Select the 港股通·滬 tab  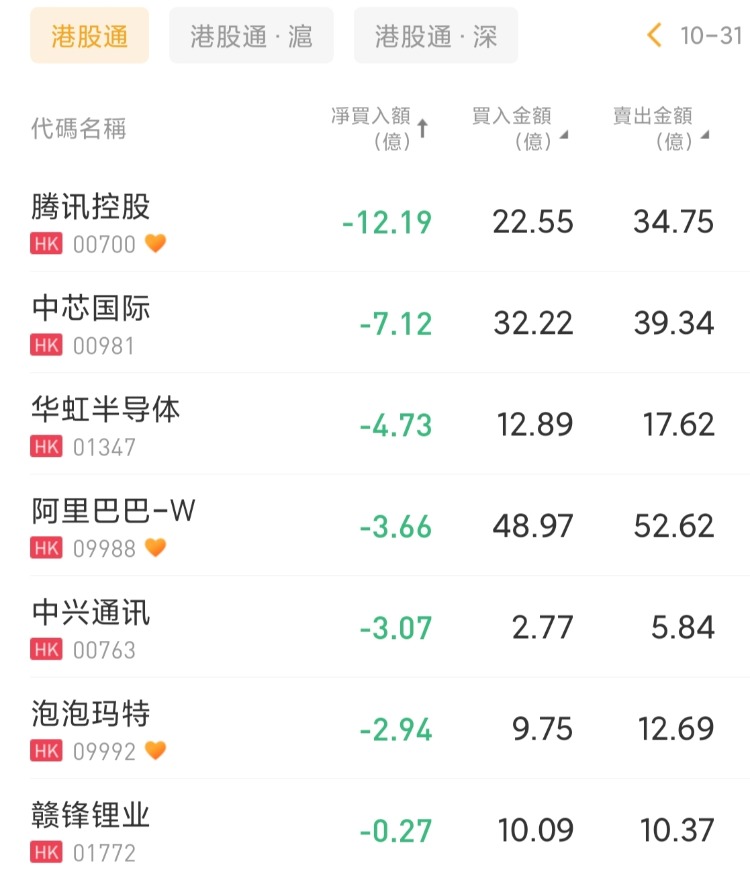251,36
